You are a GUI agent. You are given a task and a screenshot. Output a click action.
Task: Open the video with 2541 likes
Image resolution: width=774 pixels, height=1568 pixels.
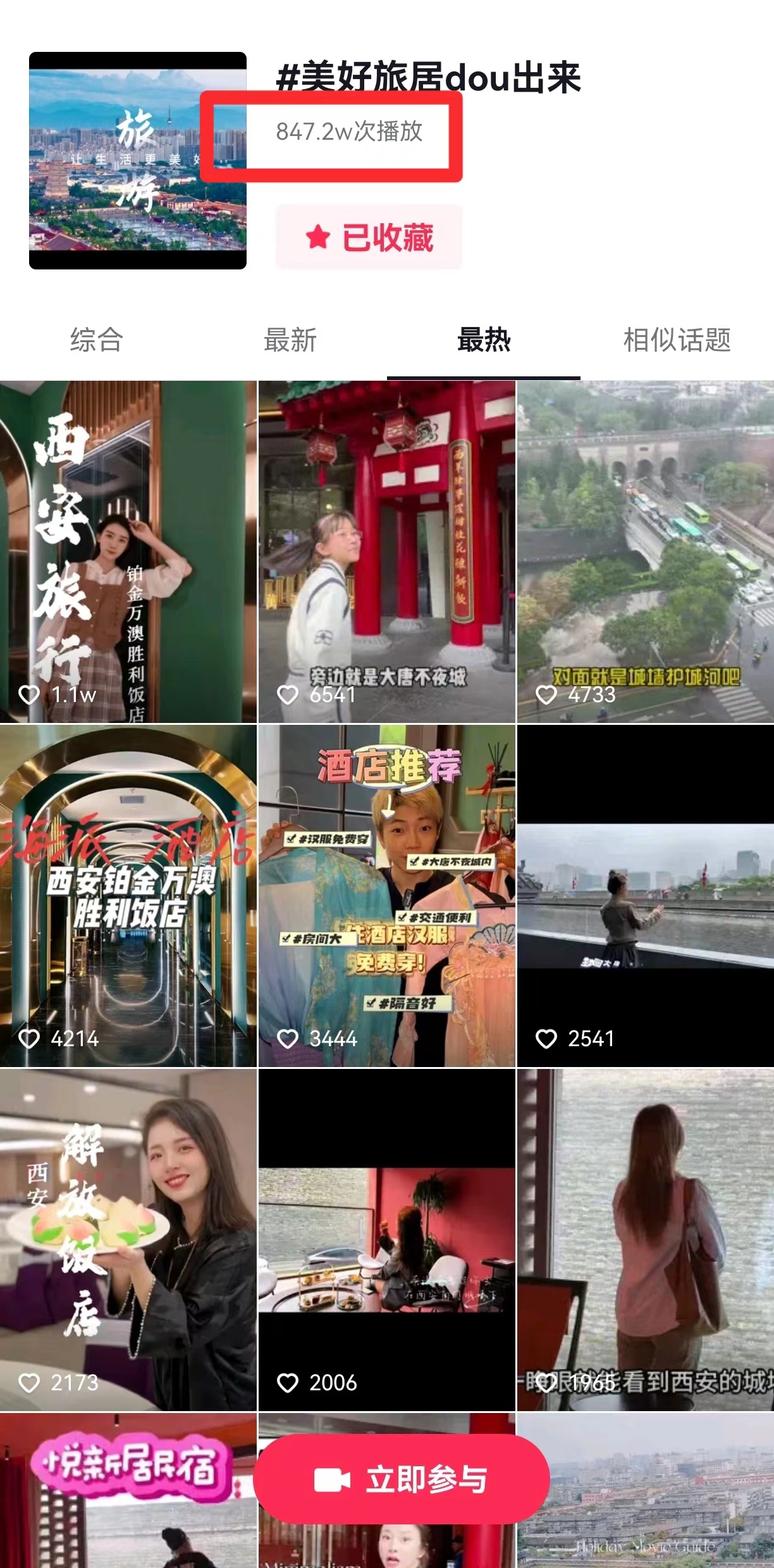coord(645,896)
